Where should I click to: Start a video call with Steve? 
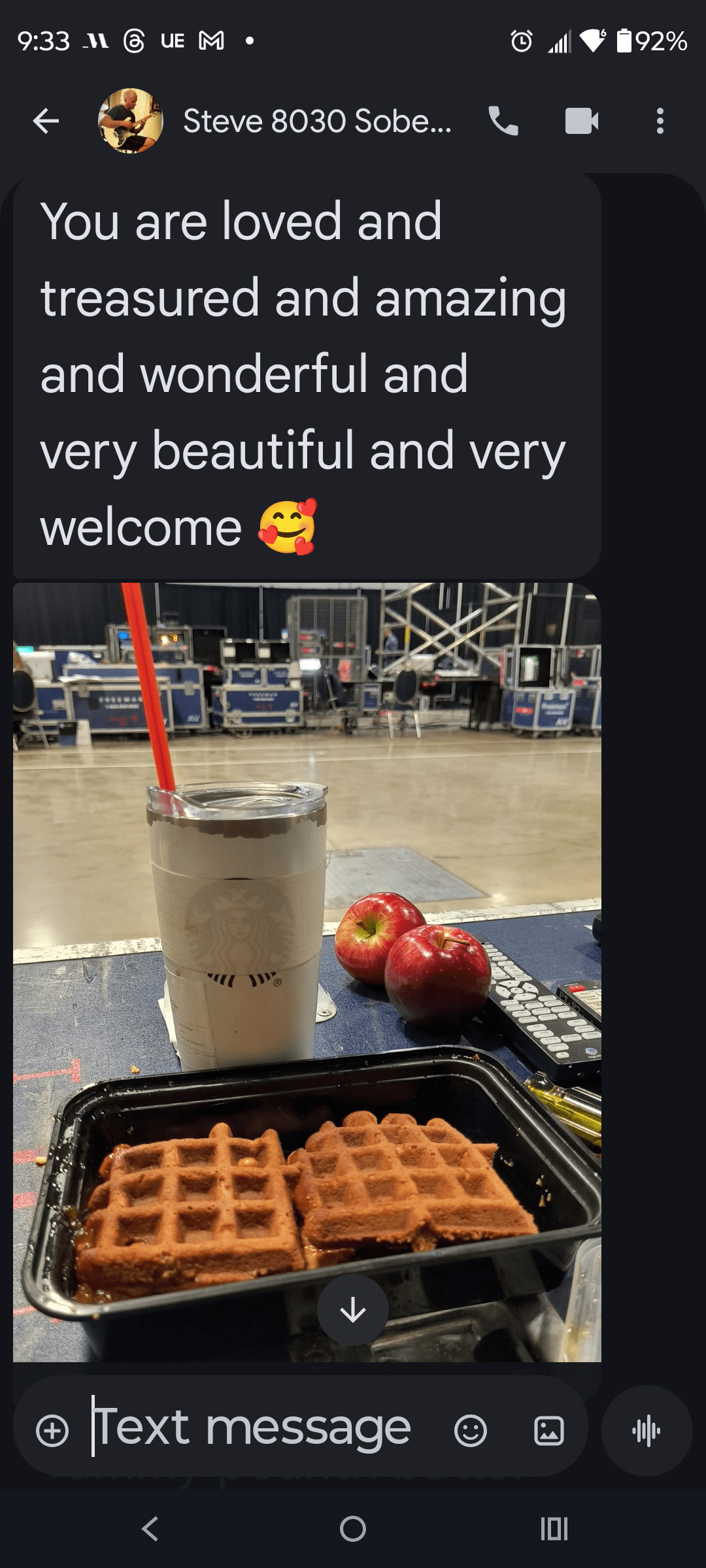pos(581,121)
